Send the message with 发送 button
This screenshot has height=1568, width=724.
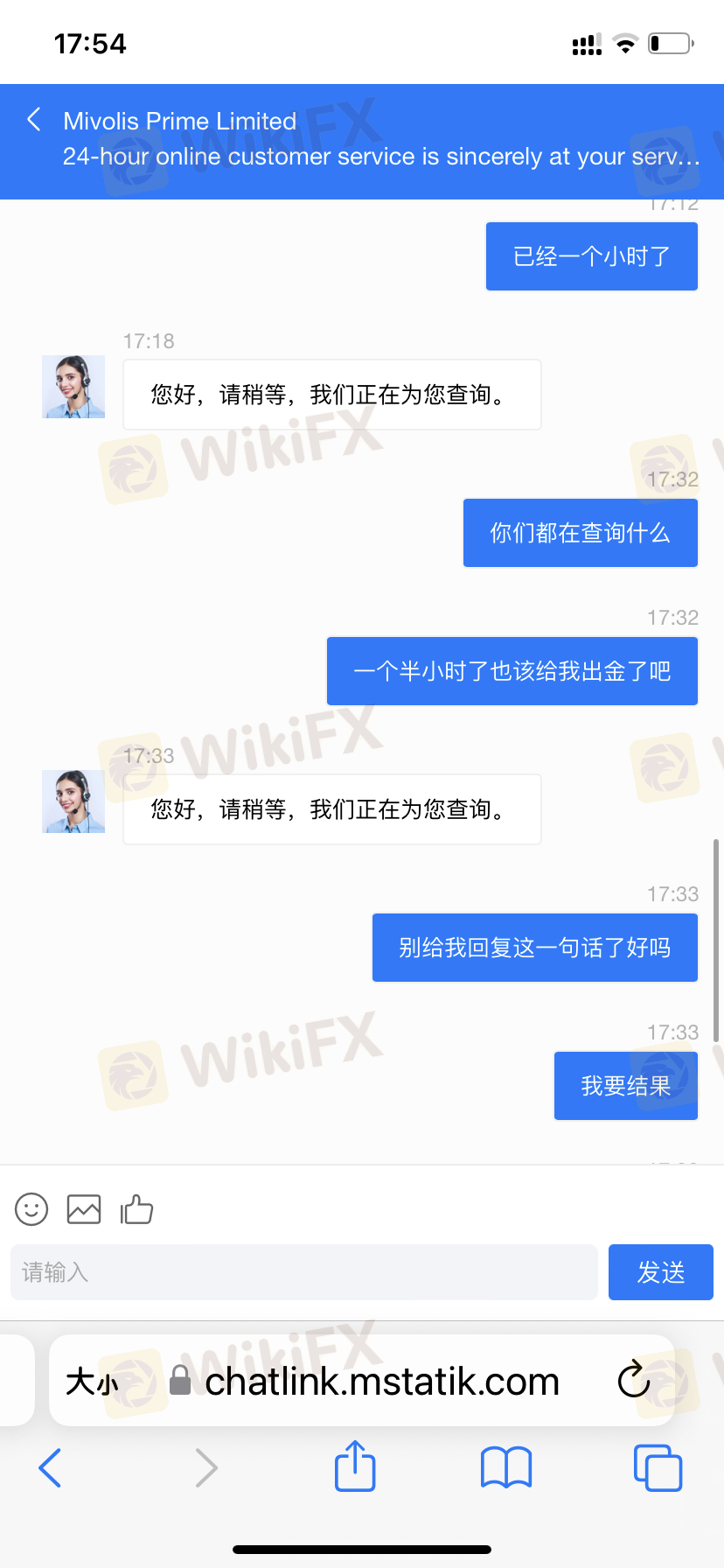[x=660, y=1272]
